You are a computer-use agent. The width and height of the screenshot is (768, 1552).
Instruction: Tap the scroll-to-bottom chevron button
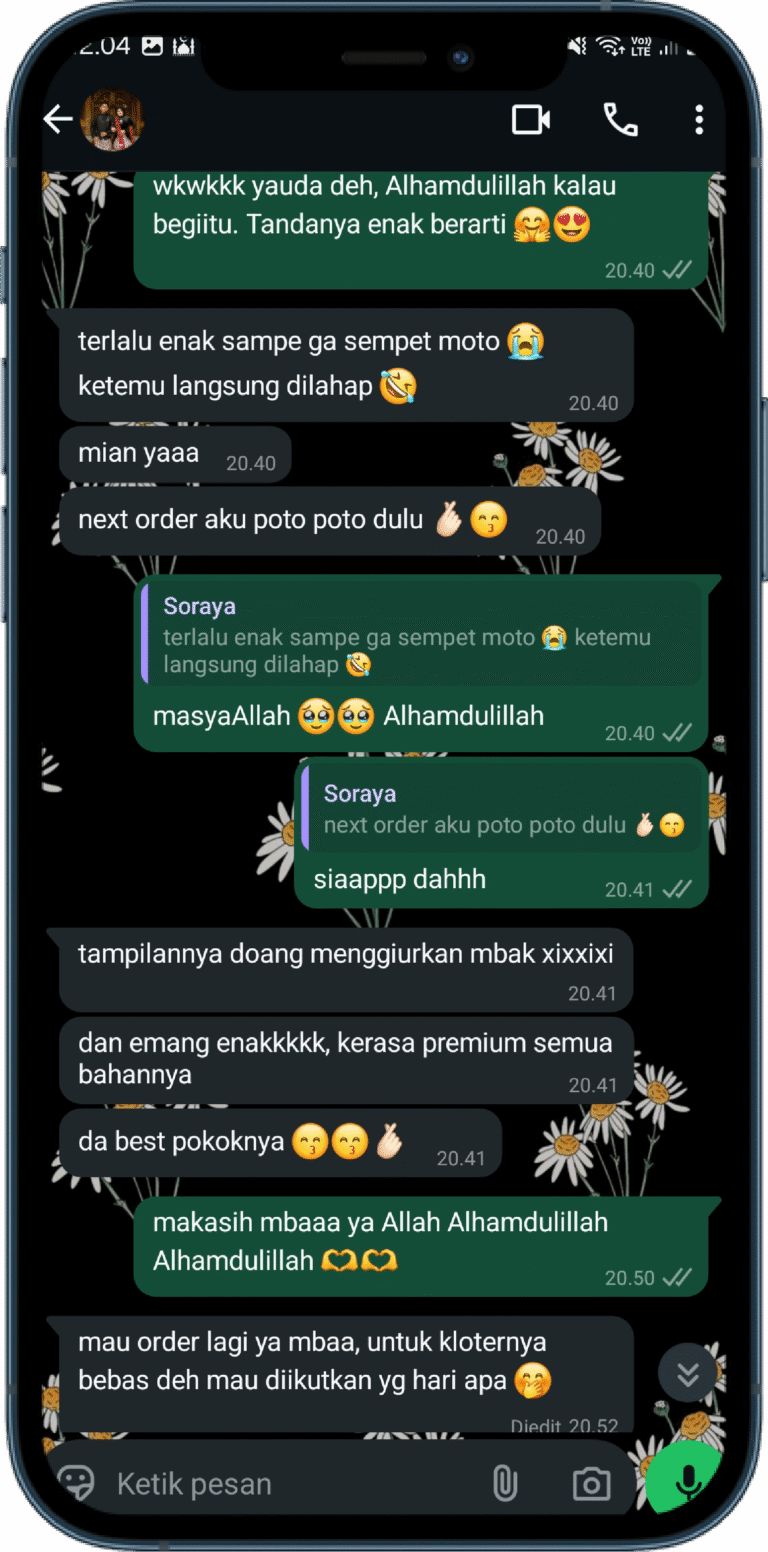688,1372
